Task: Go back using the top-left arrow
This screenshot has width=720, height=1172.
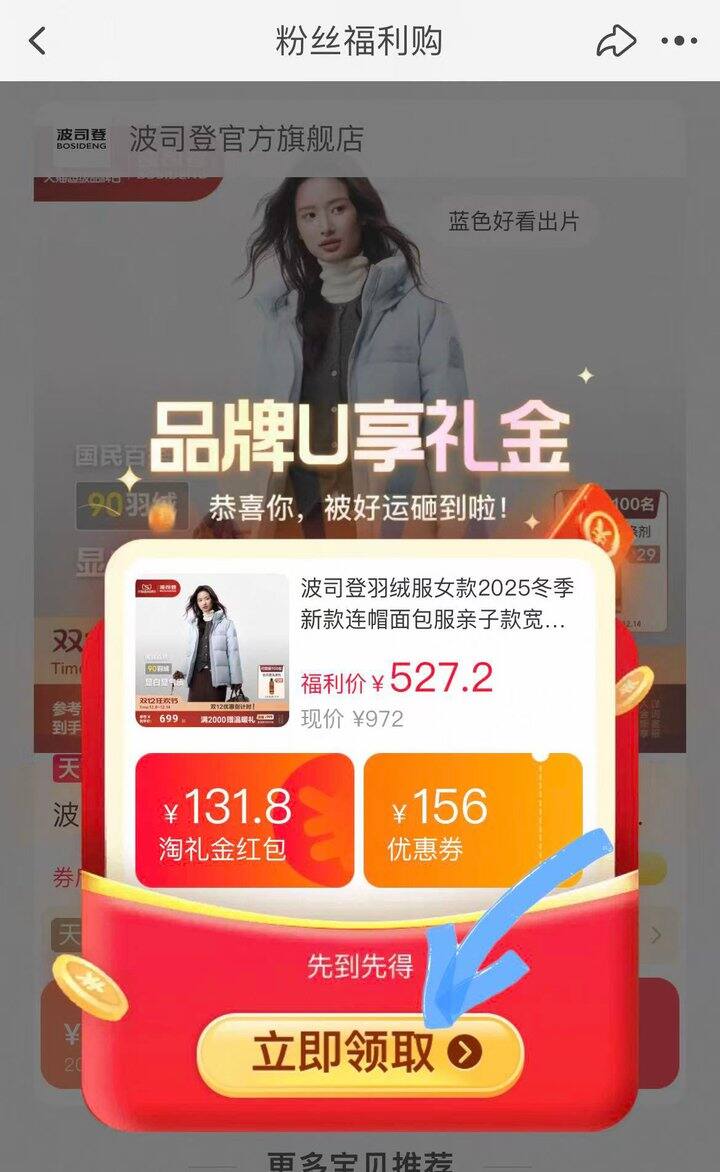Action: pyautogui.click(x=38, y=41)
